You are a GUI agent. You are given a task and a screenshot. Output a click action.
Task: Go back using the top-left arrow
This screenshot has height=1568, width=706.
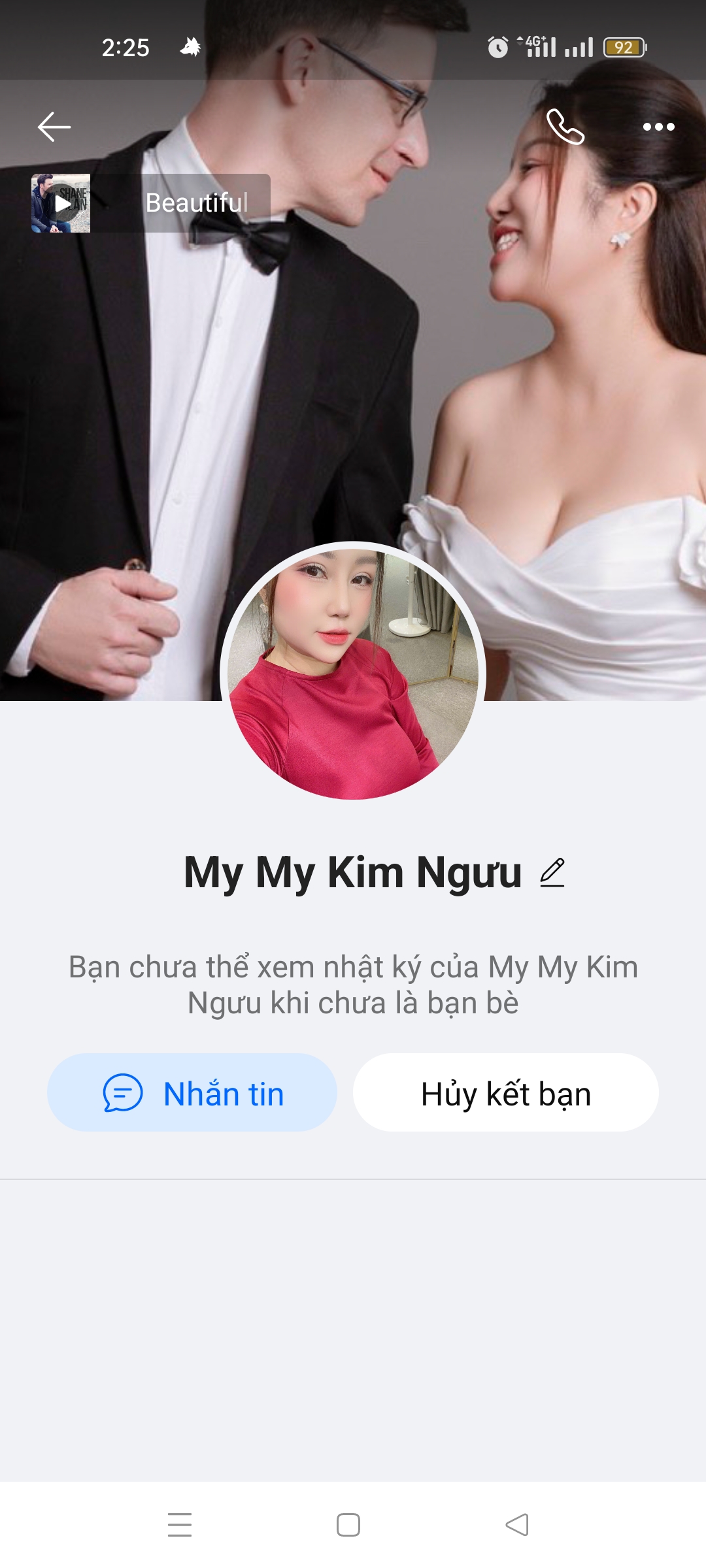[54, 127]
